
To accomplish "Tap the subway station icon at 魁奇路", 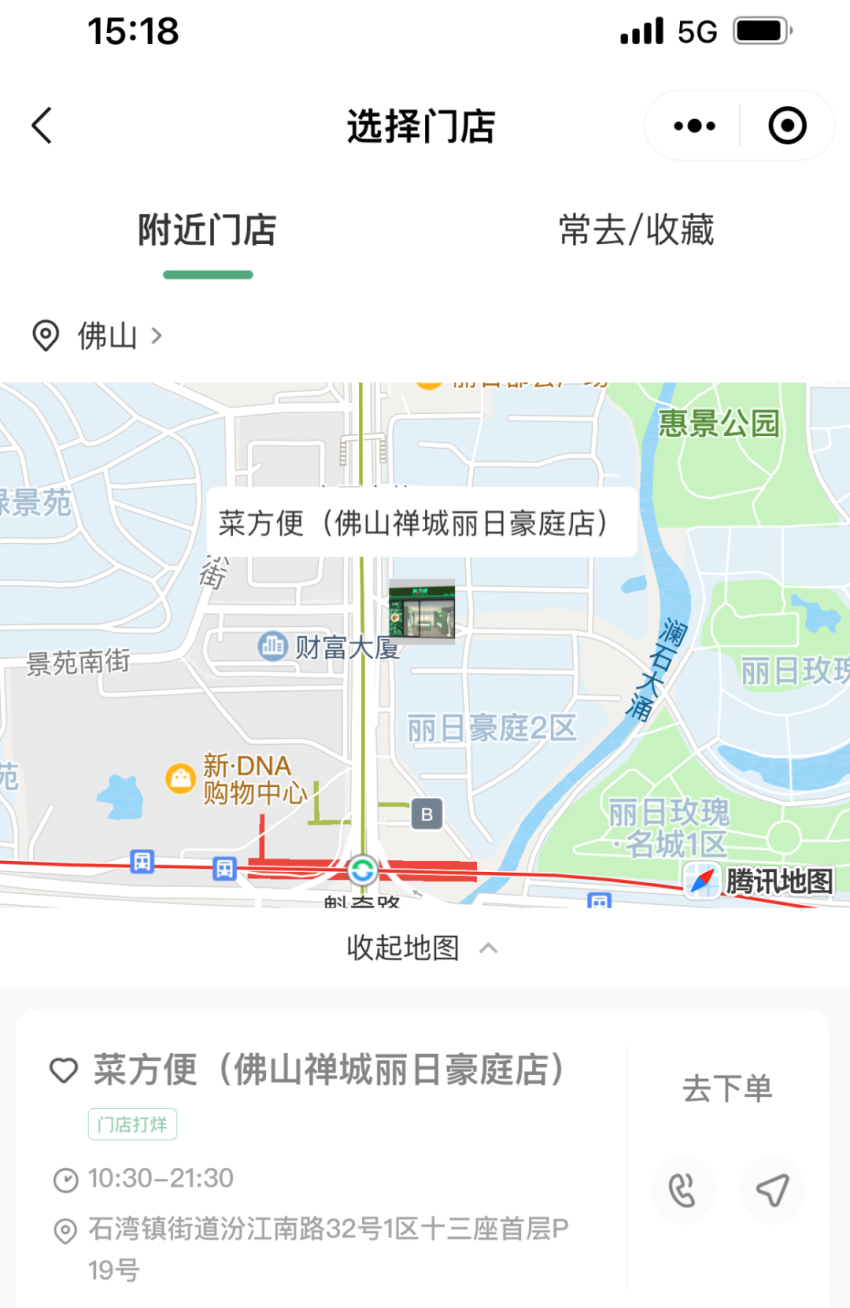I will coord(362,870).
